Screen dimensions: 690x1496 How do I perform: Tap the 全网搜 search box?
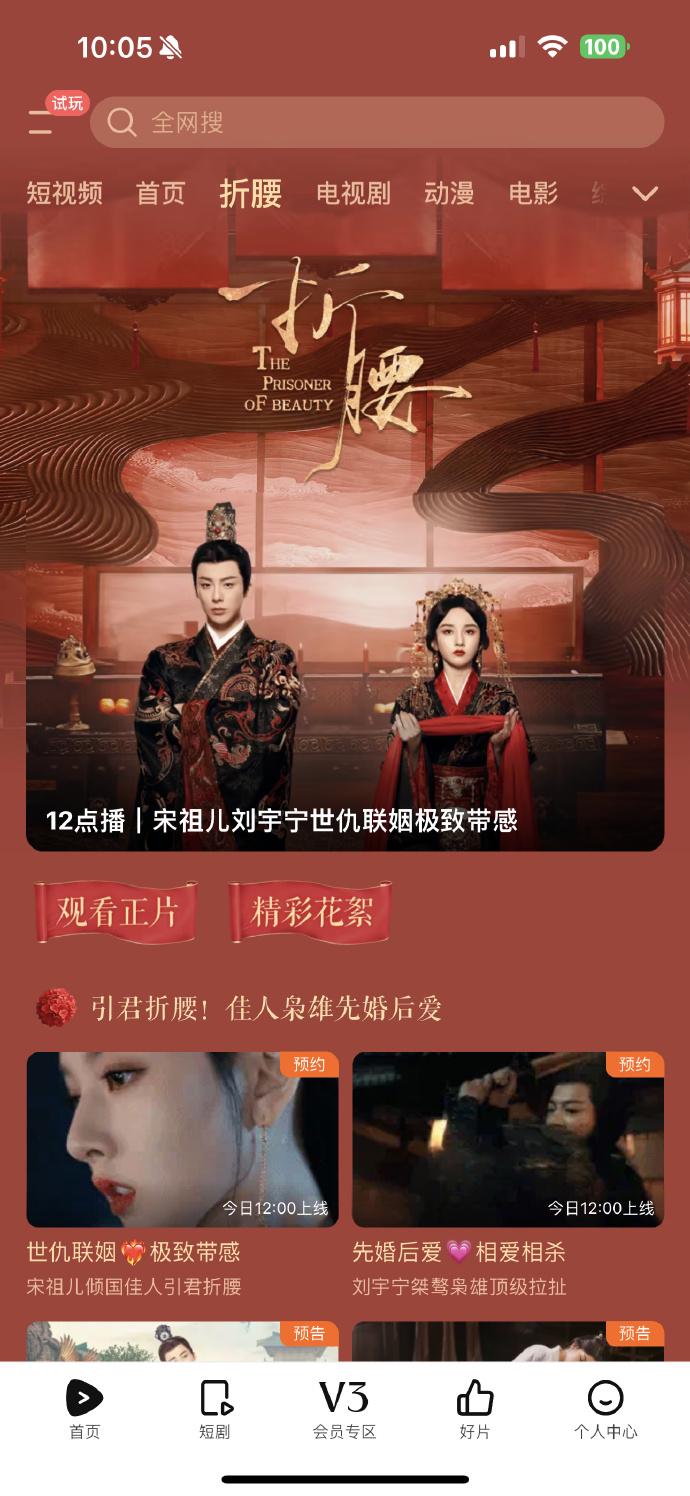[376, 122]
